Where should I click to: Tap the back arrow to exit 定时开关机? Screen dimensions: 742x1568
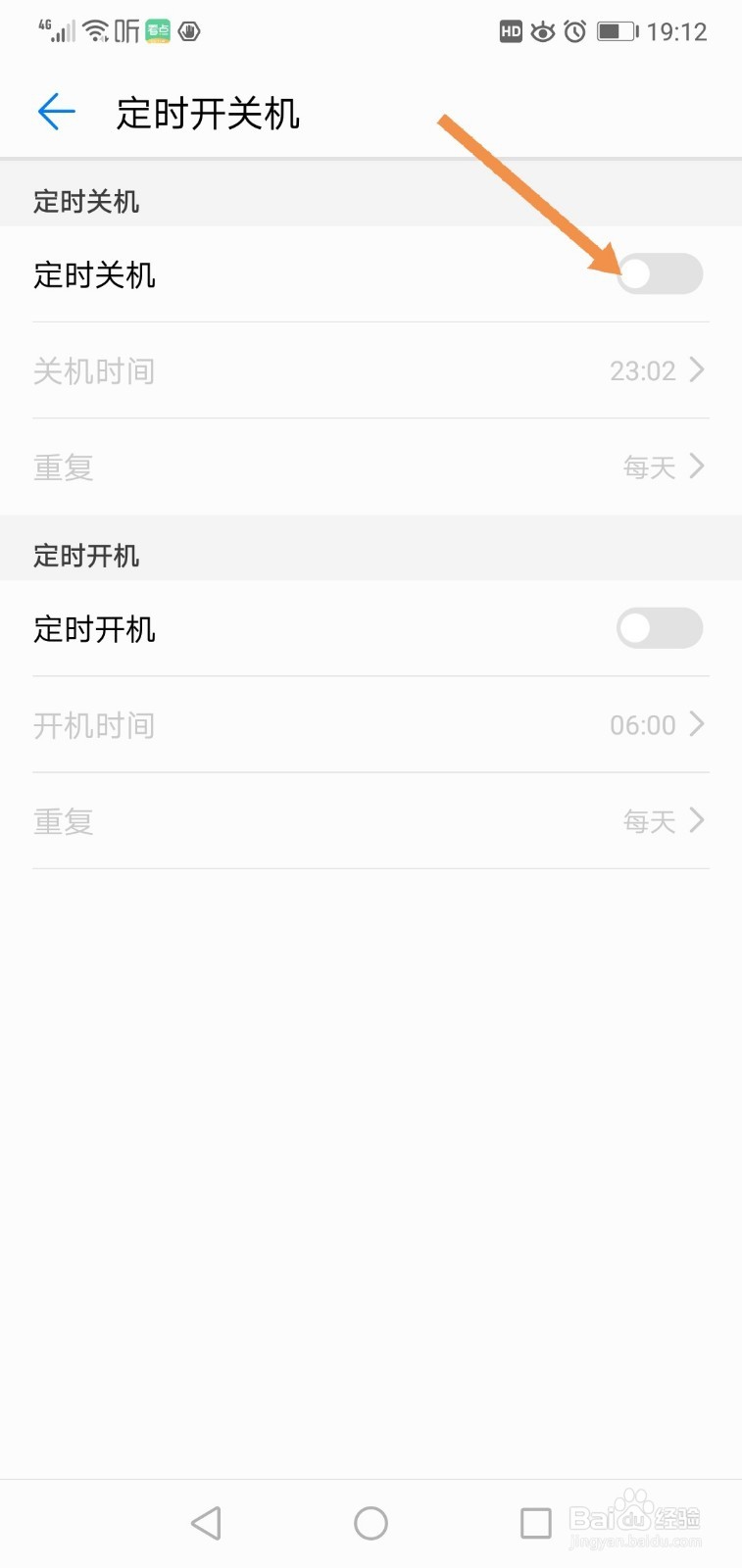(56, 111)
